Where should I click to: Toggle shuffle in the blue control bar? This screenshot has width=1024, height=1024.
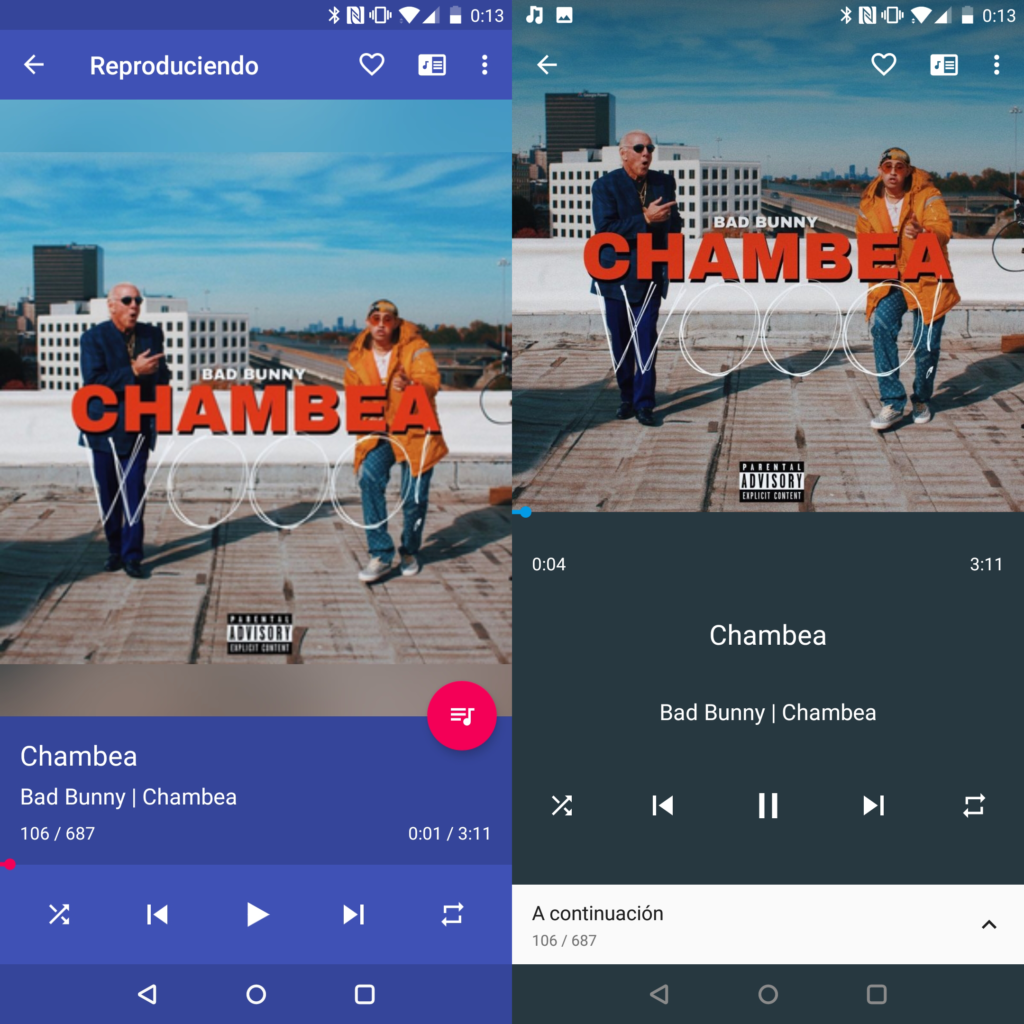pyautogui.click(x=59, y=914)
